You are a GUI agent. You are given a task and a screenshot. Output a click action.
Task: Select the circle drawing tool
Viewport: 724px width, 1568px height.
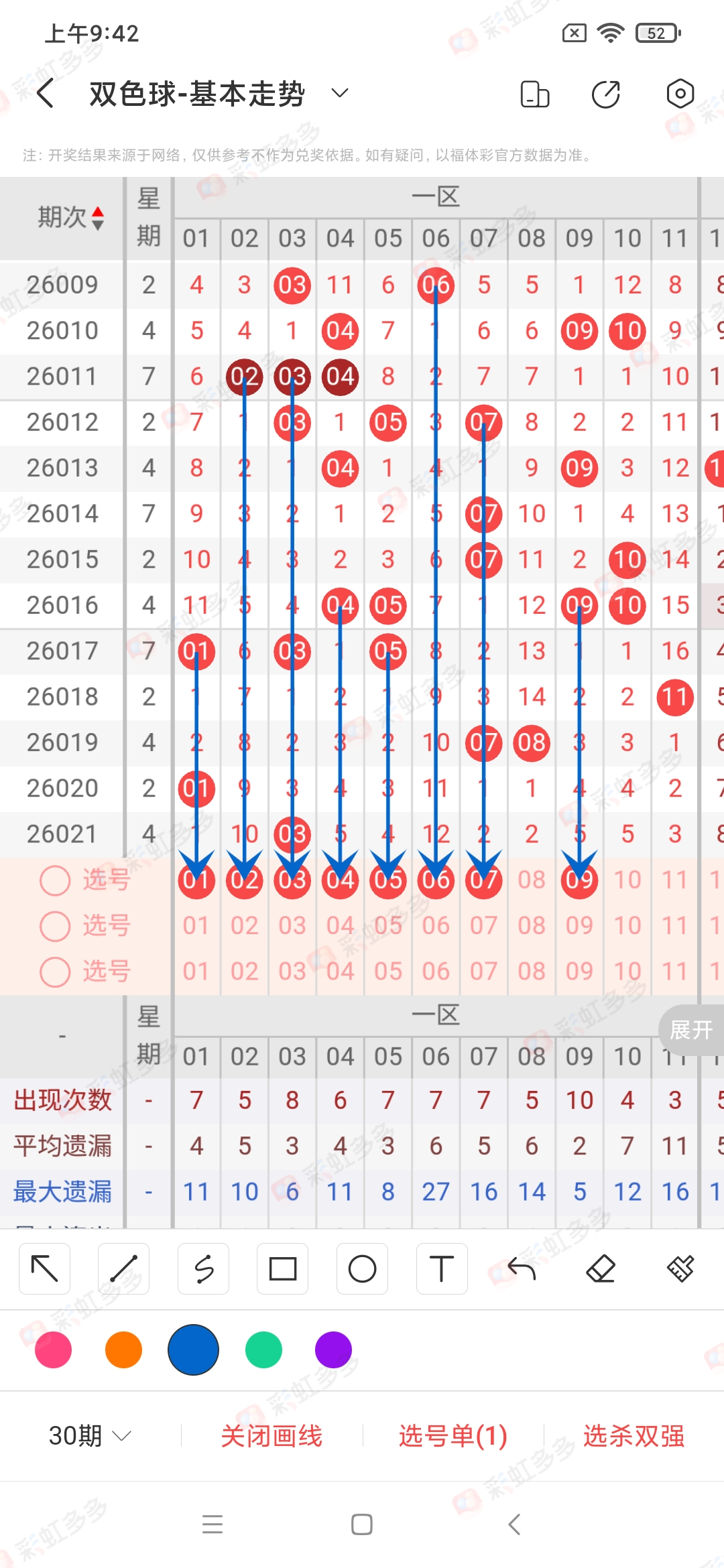click(x=362, y=1268)
